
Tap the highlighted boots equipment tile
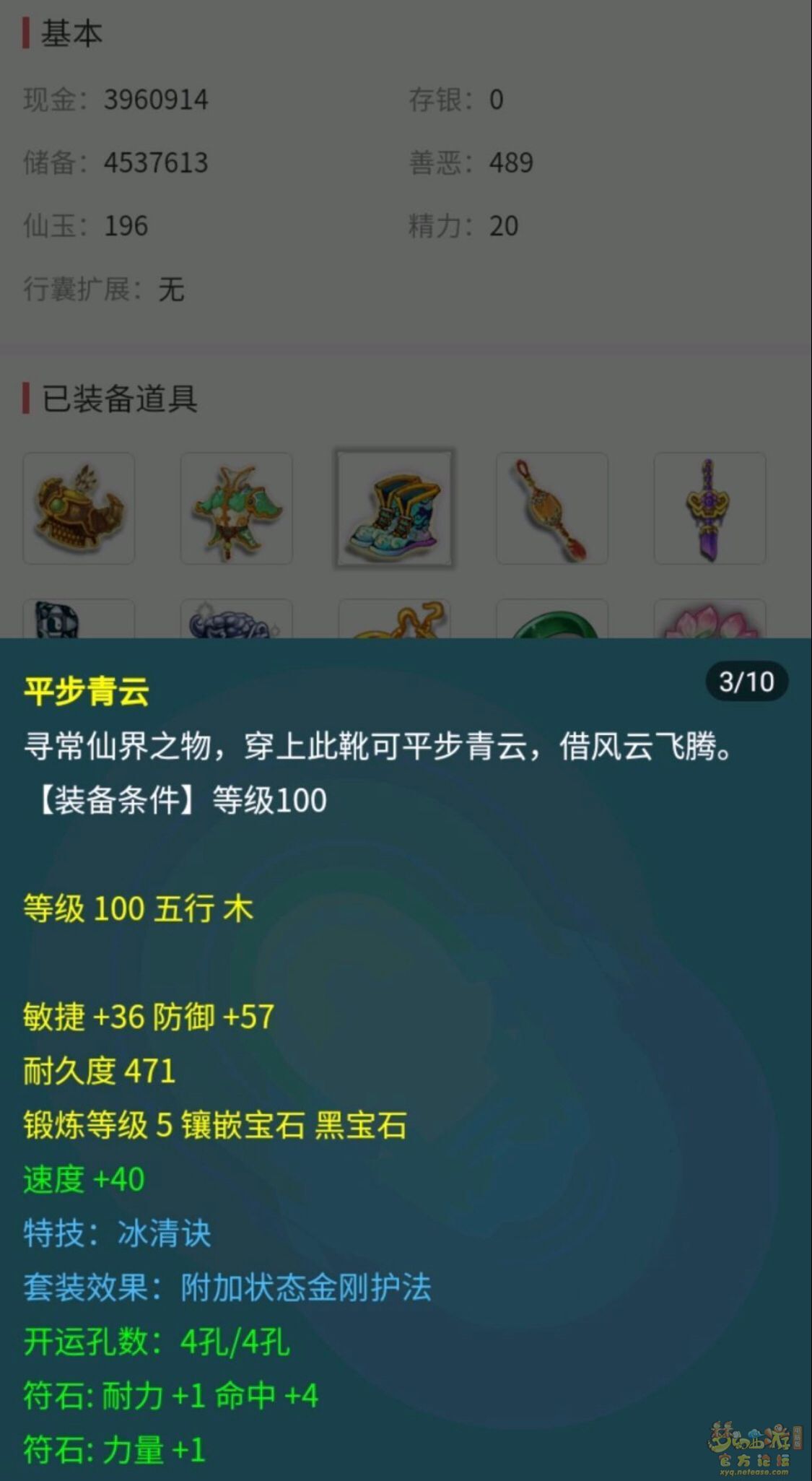[x=394, y=508]
